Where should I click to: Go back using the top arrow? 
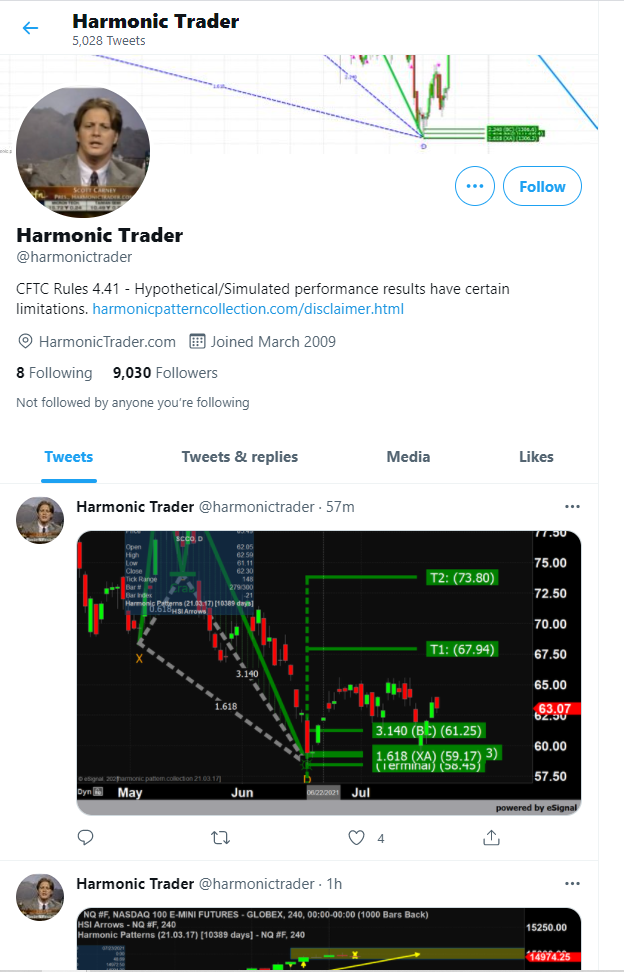pyautogui.click(x=30, y=28)
